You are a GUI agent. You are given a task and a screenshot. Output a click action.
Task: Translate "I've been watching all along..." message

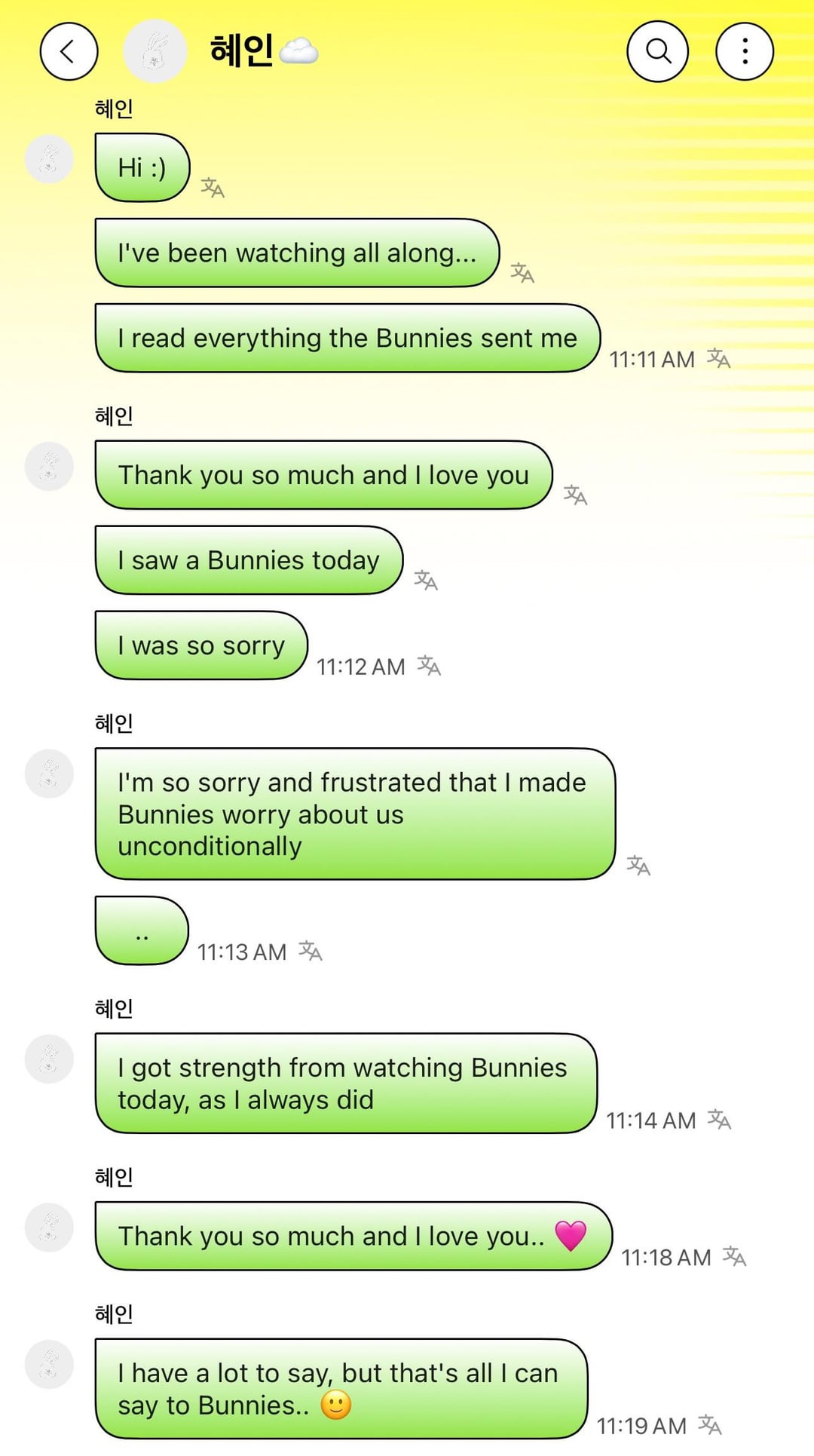[522, 272]
